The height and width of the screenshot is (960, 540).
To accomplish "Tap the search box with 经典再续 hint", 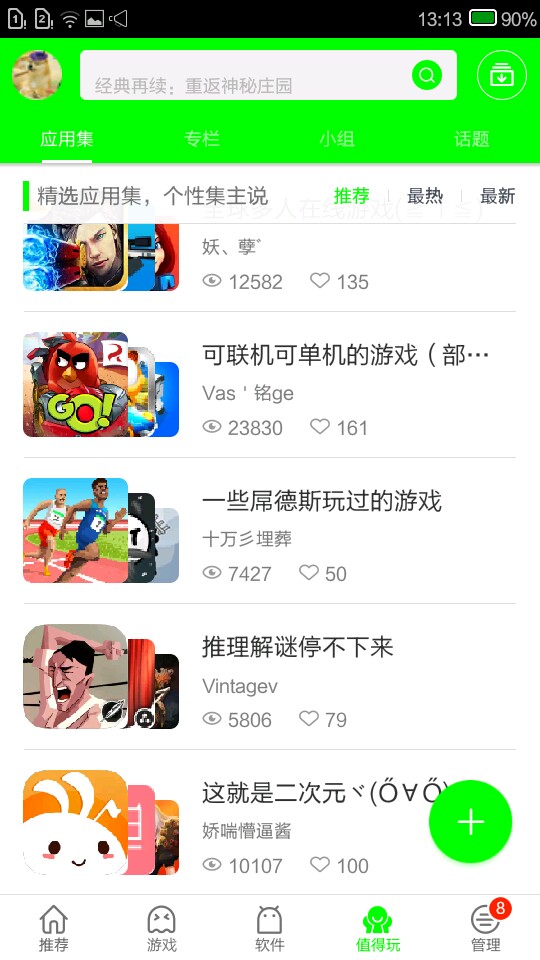I will click(x=268, y=75).
